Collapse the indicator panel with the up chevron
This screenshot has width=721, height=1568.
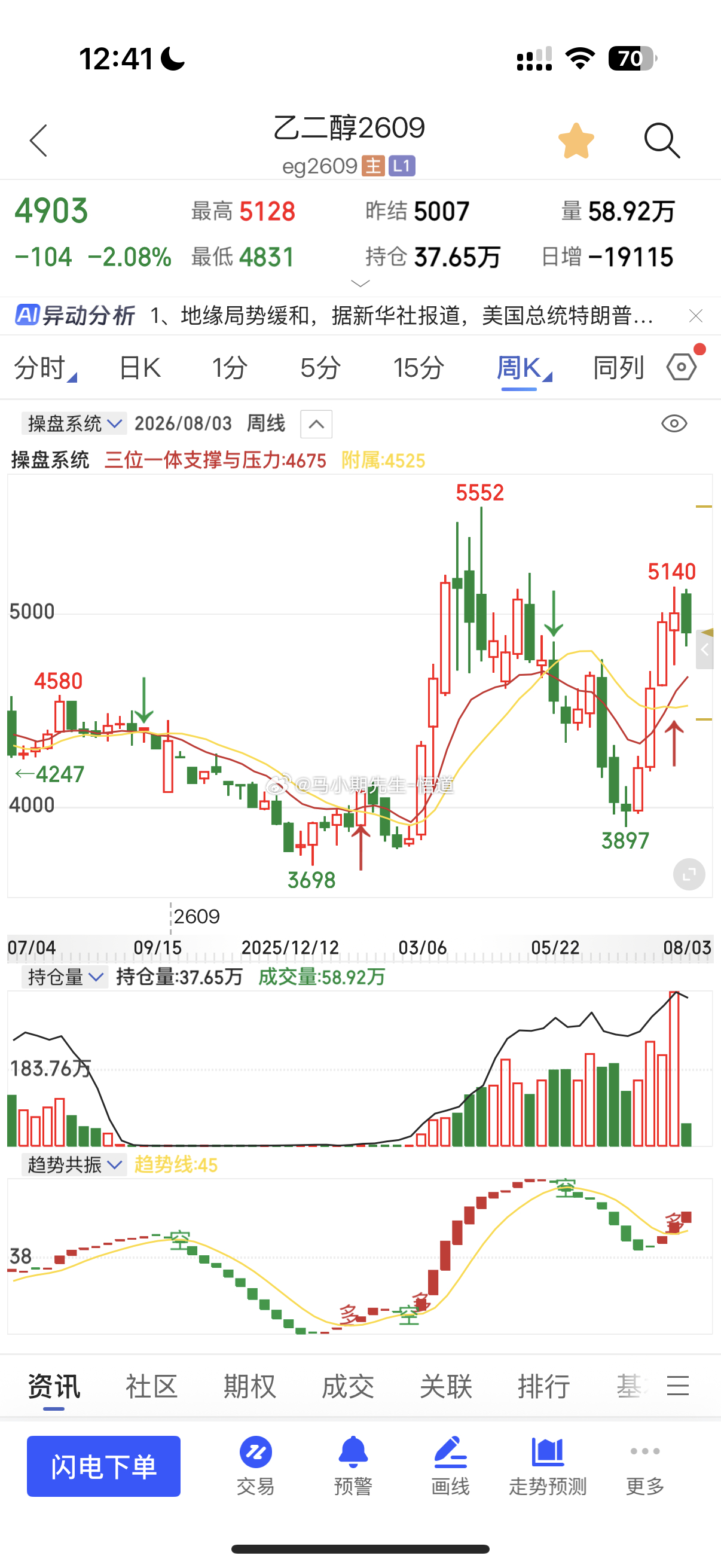coord(316,424)
